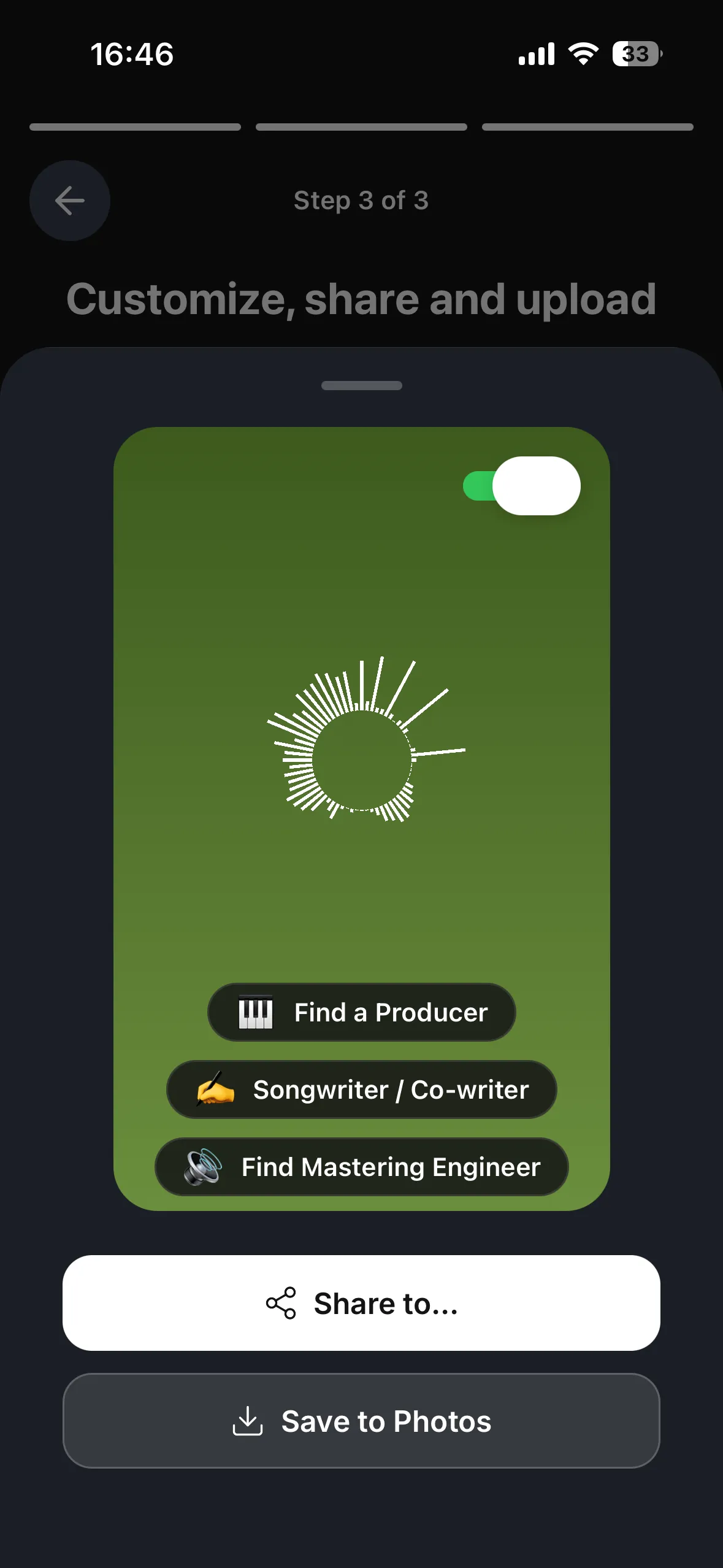
Task: Save the shareable artwork to Photos
Action: pyautogui.click(x=361, y=1422)
